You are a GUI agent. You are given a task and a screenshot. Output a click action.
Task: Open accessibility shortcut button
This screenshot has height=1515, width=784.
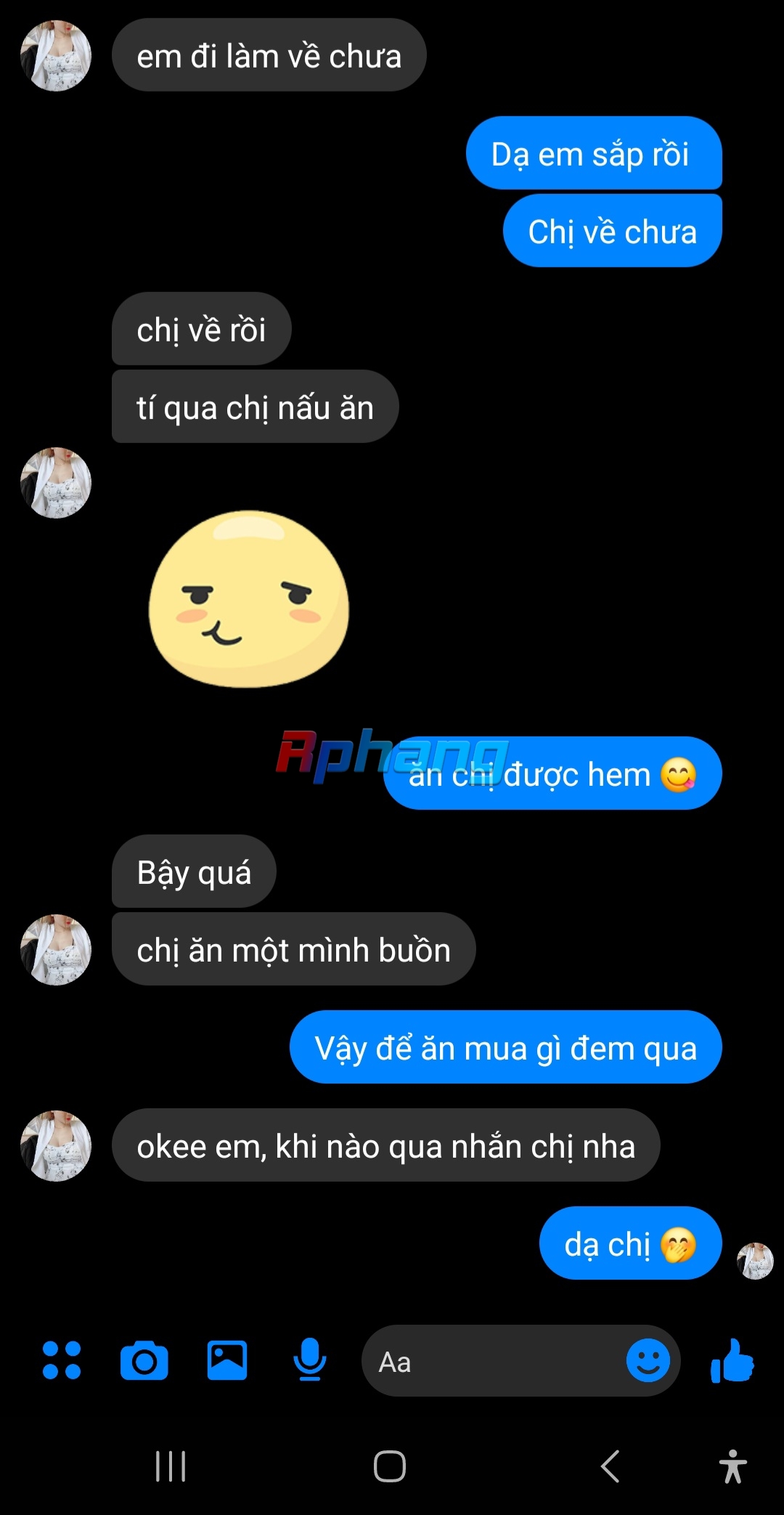point(732,1466)
